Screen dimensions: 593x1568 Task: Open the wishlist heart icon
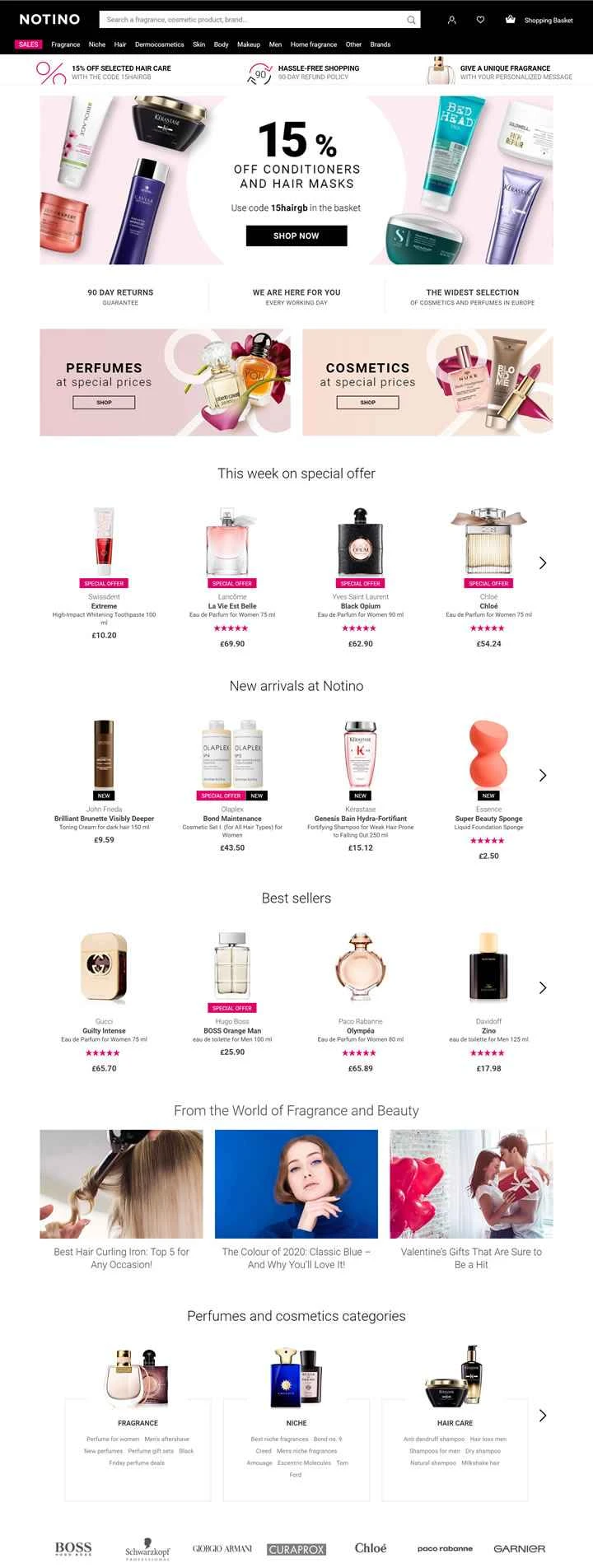pos(480,20)
